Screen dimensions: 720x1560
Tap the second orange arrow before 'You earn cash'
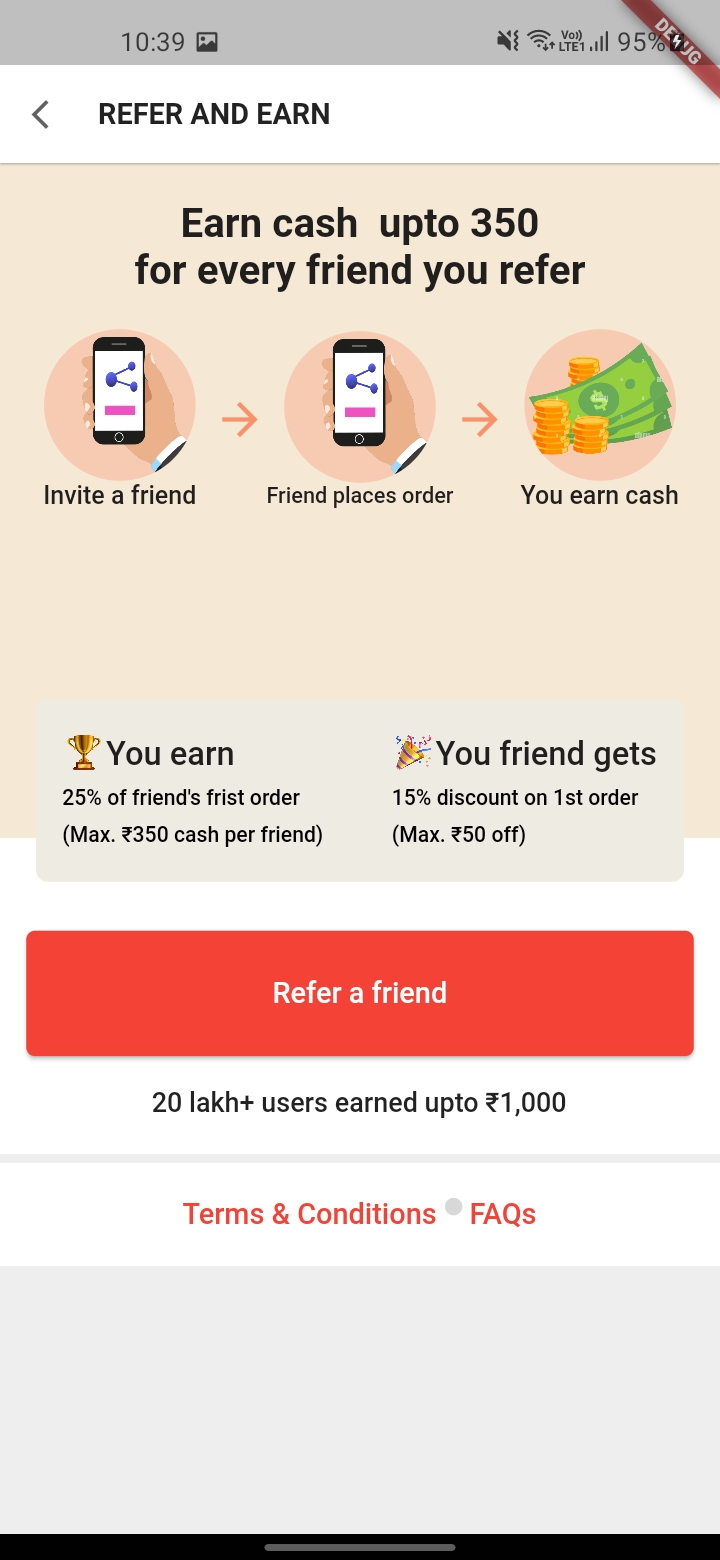(x=480, y=420)
